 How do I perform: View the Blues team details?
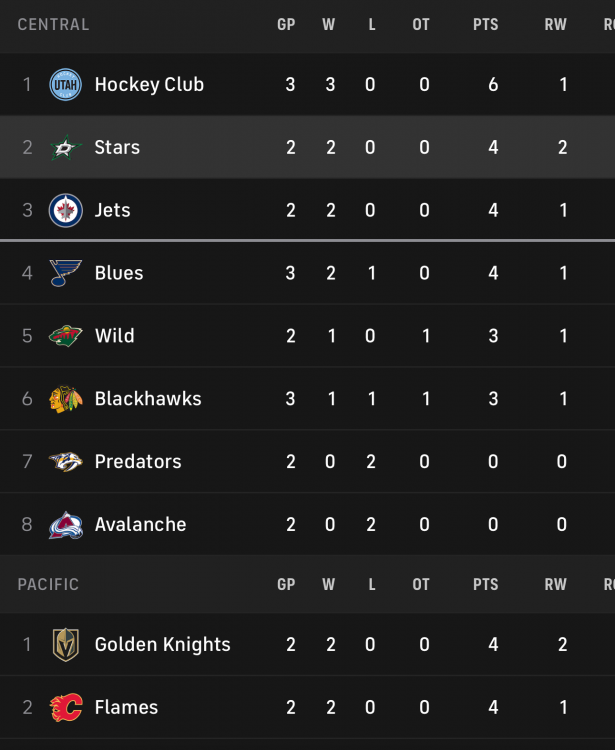point(118,273)
